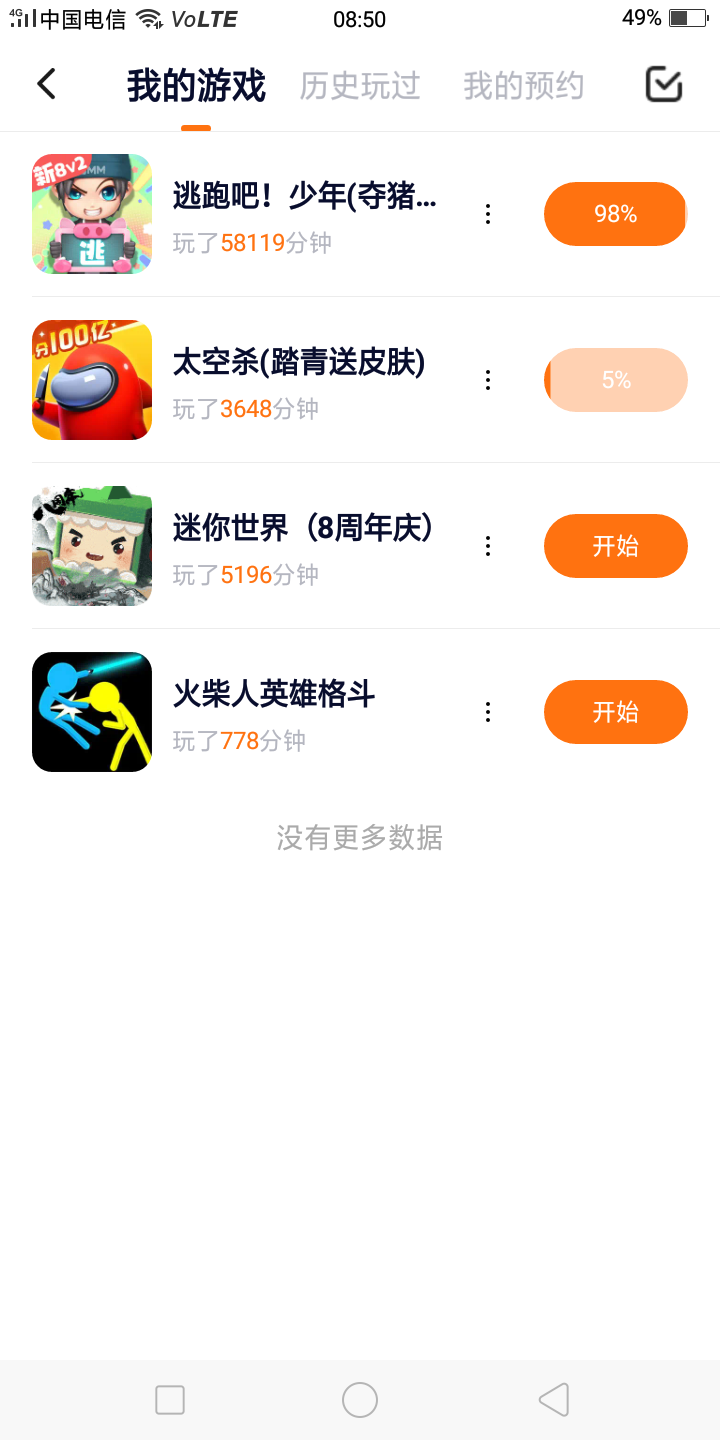Start 火柴人英雄格斗 with the 开始 button
720x1440 pixels.
[x=615, y=712]
